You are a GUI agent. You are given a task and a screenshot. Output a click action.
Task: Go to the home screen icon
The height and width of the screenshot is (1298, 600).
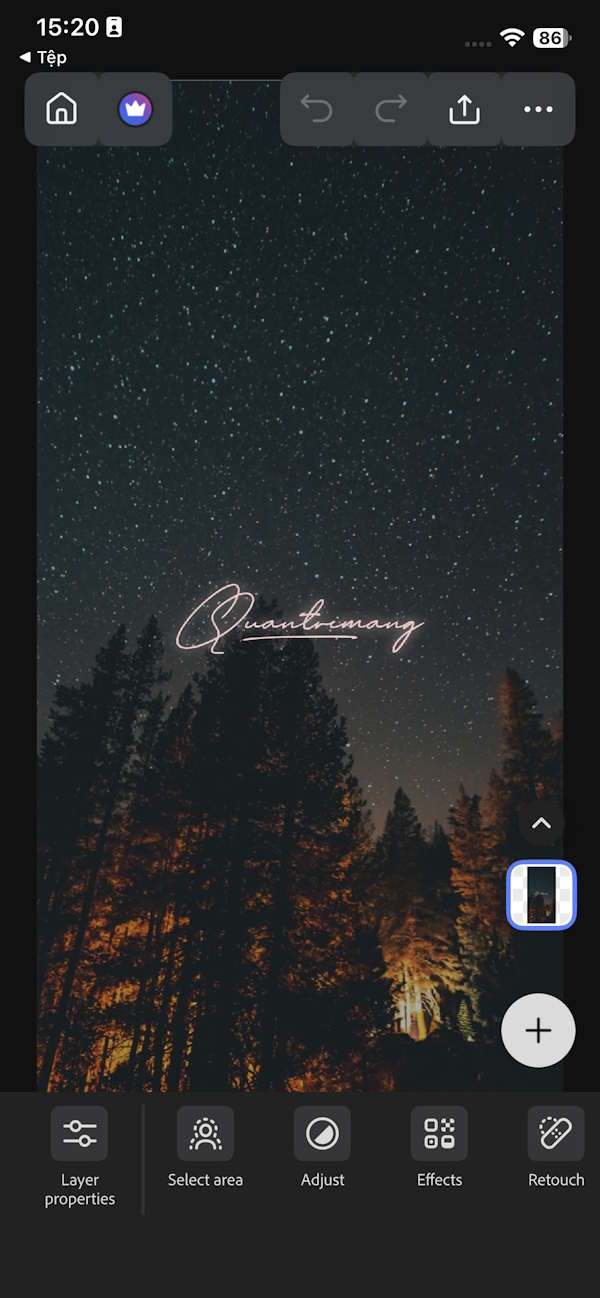pos(62,109)
